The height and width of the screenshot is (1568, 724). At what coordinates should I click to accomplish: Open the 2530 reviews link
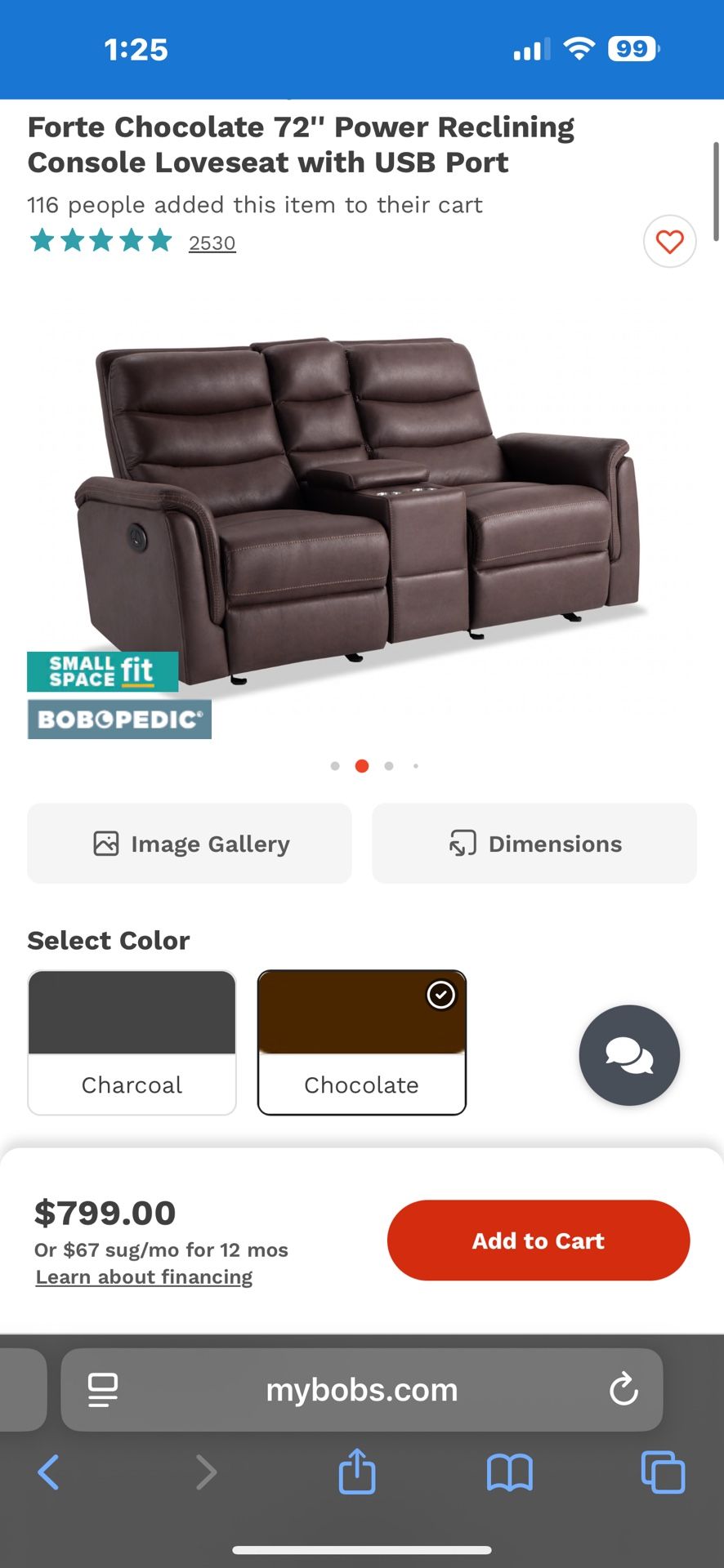coord(212,242)
